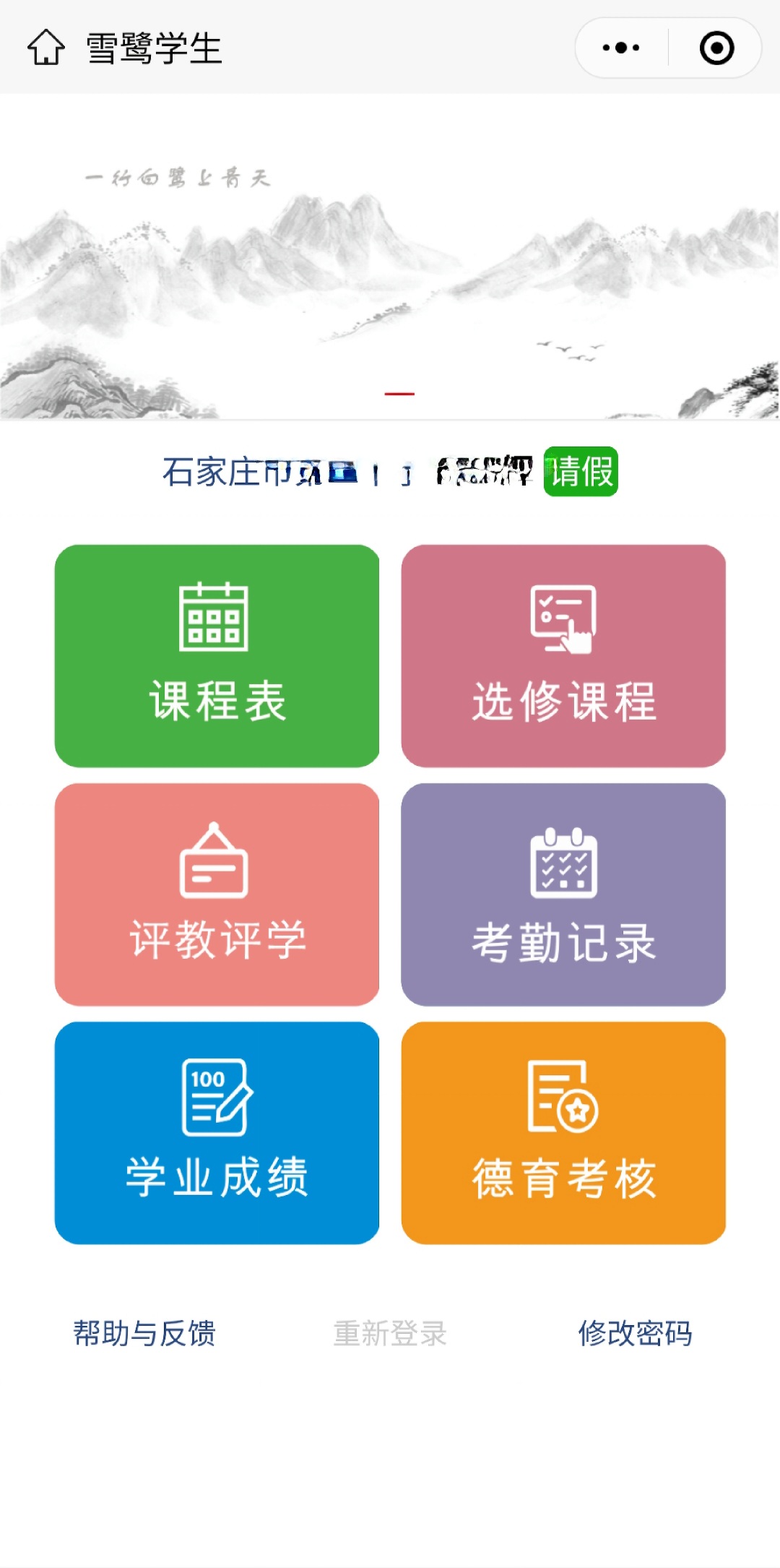Open 修改密码 to change password

tap(636, 1333)
